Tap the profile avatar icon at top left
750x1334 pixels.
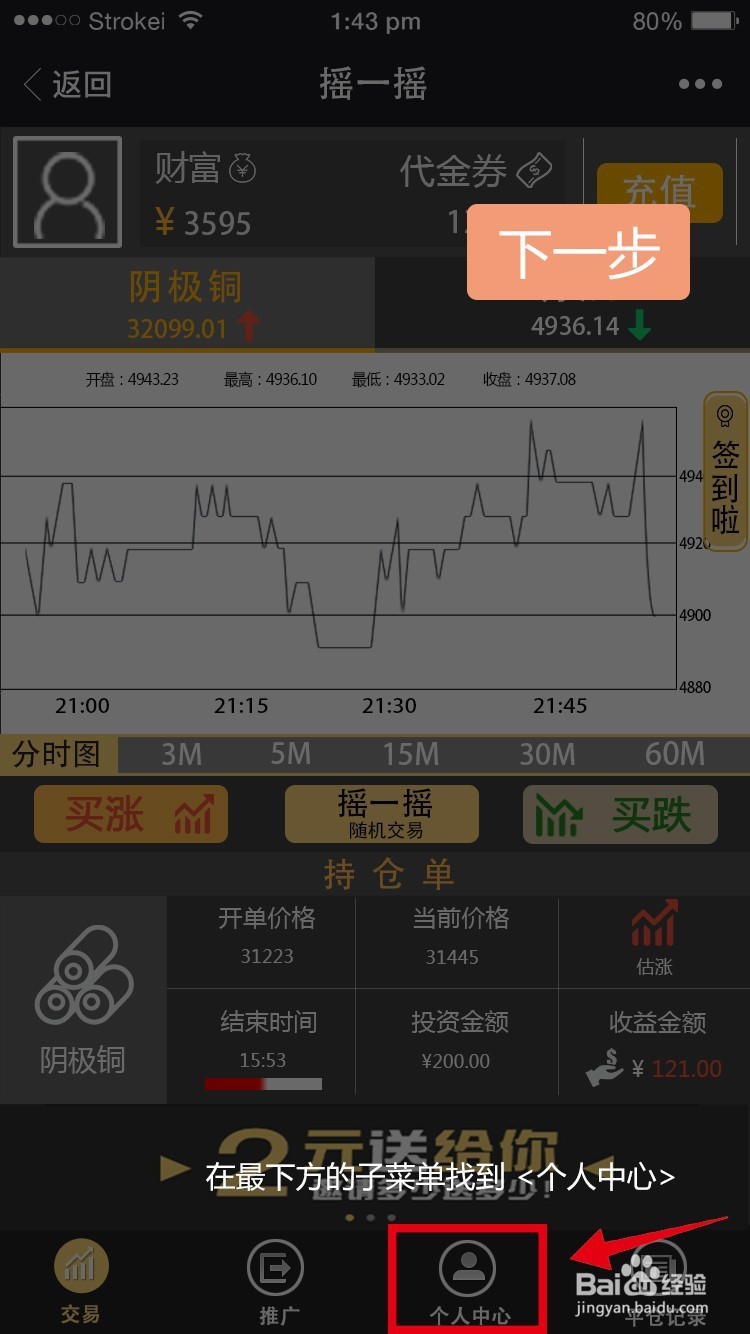click(x=67, y=190)
